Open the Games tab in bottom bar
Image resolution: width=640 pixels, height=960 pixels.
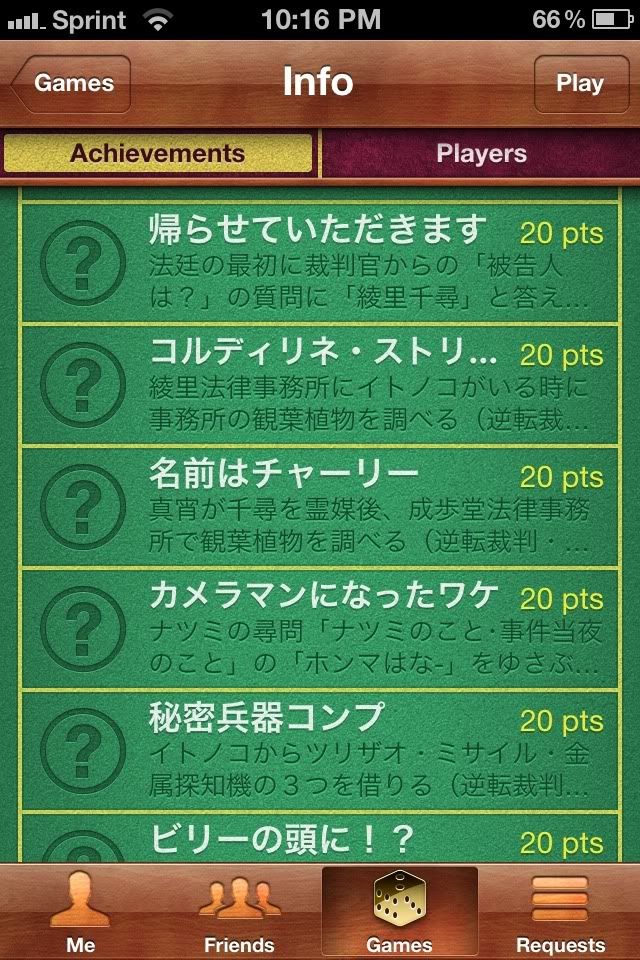(399, 912)
